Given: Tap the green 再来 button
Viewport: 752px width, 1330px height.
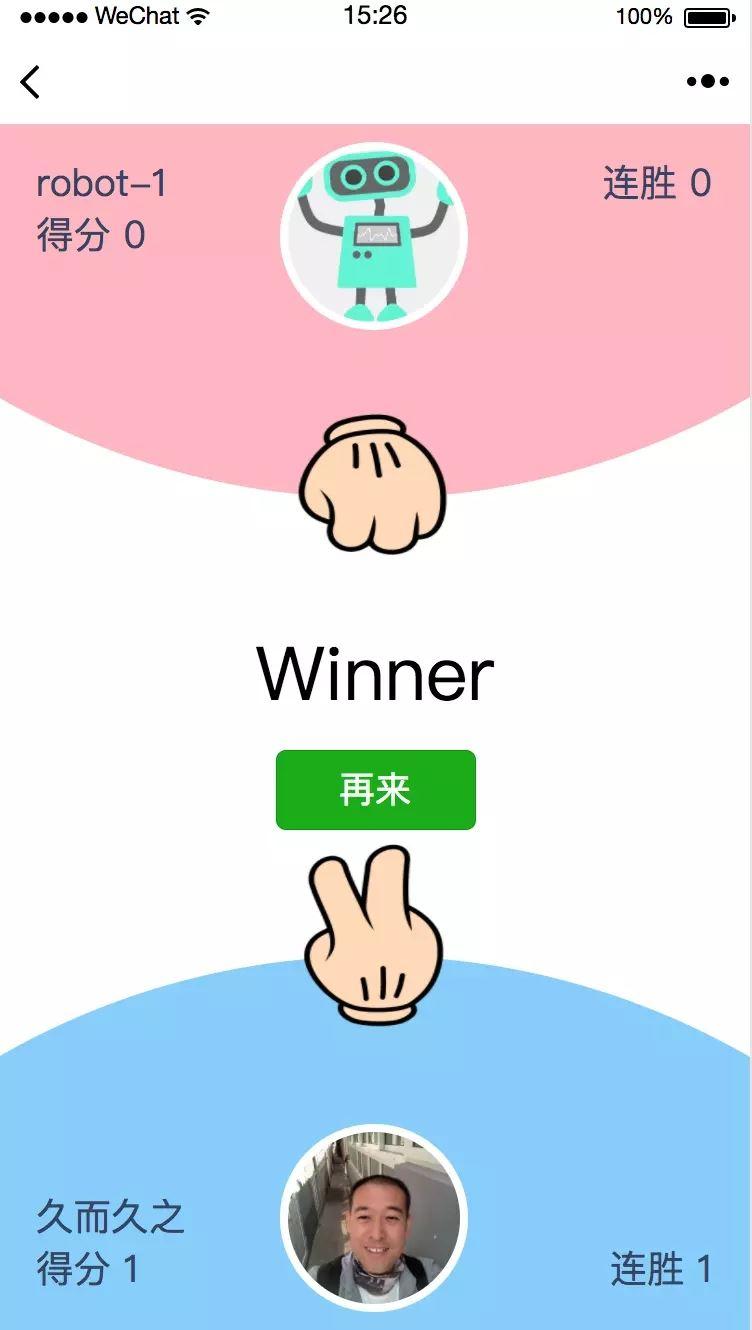Looking at the screenshot, I should click(x=375, y=790).
